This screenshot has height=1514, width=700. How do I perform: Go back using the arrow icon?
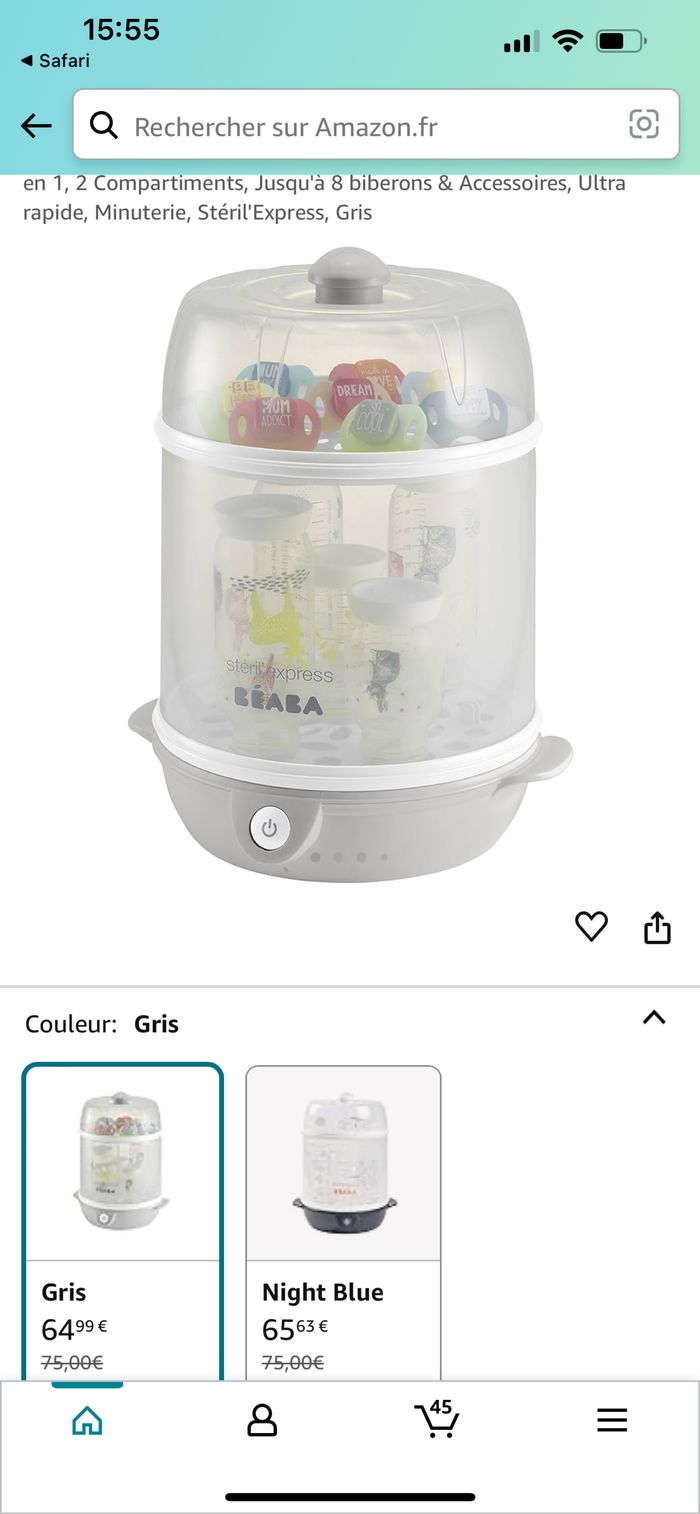point(36,125)
